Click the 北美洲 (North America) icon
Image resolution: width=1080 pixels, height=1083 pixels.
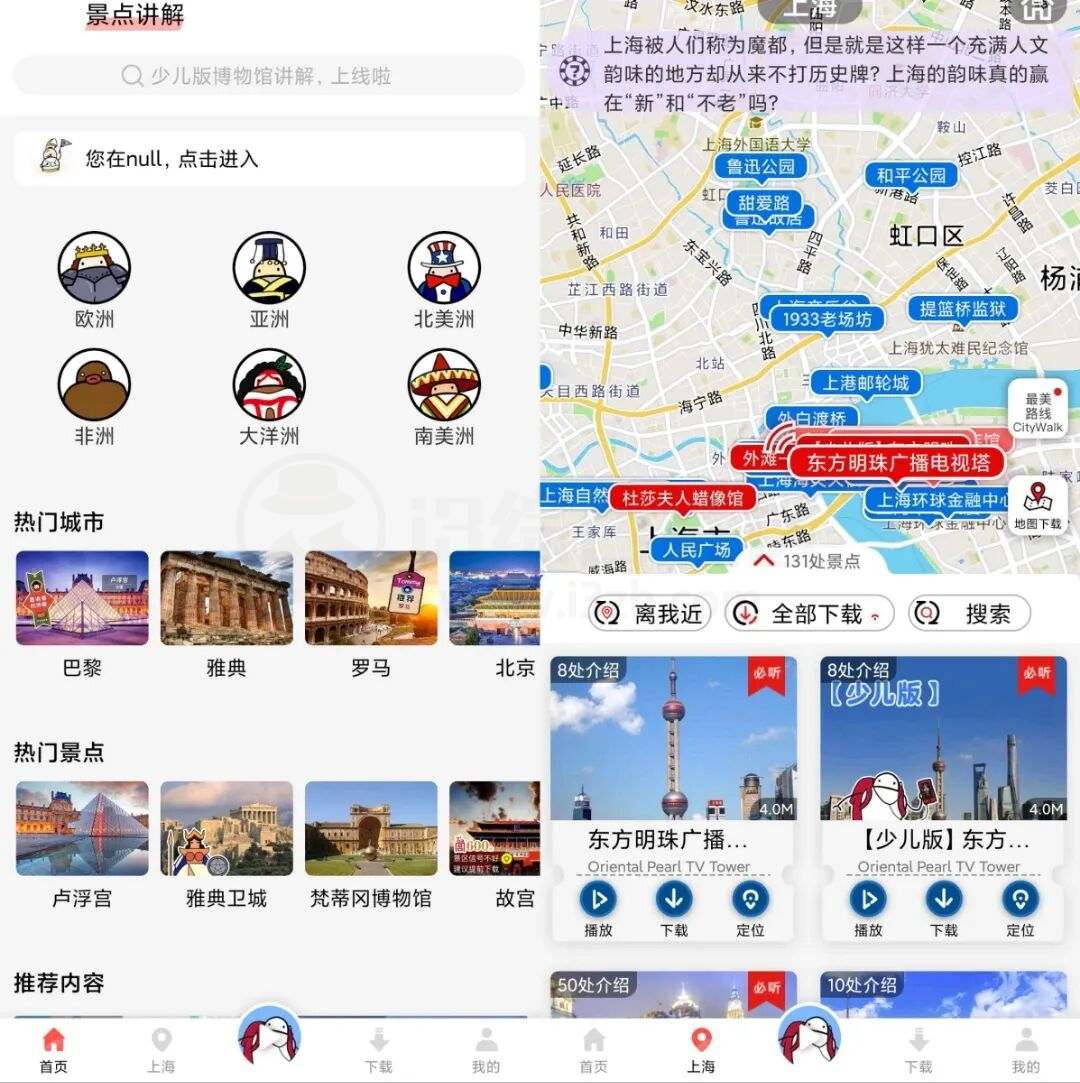tap(443, 267)
